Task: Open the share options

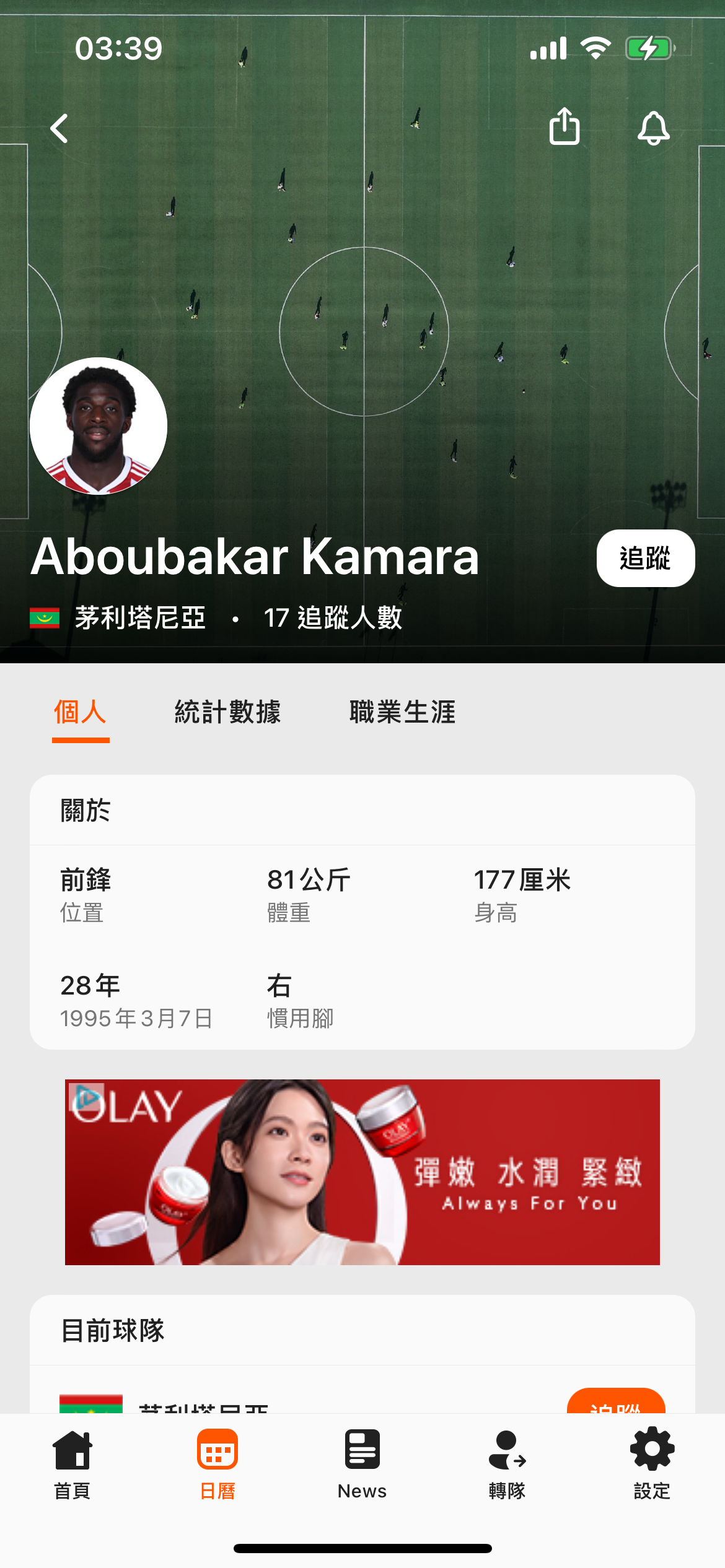Action: click(565, 127)
